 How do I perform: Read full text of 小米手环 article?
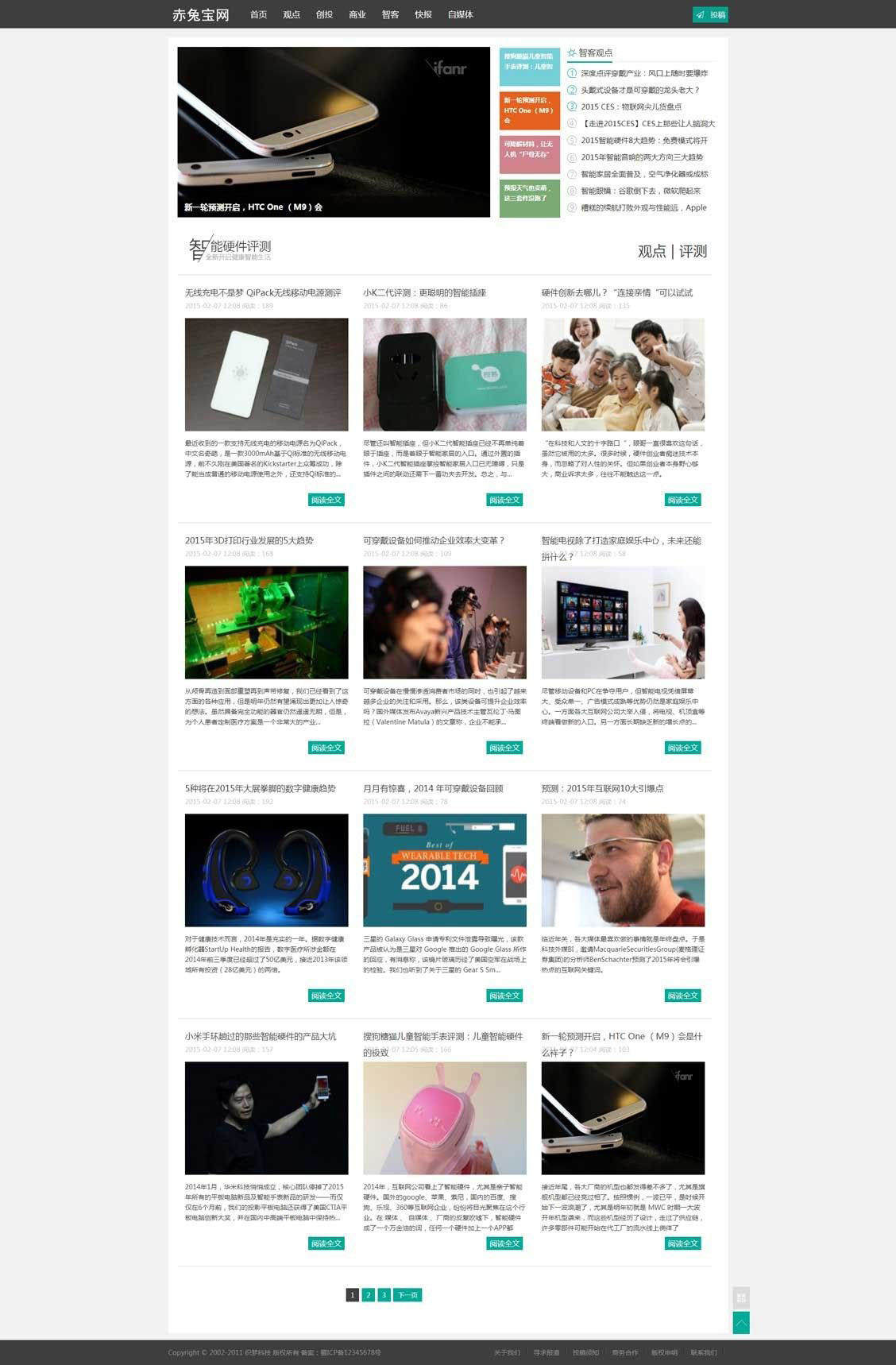tap(326, 1243)
